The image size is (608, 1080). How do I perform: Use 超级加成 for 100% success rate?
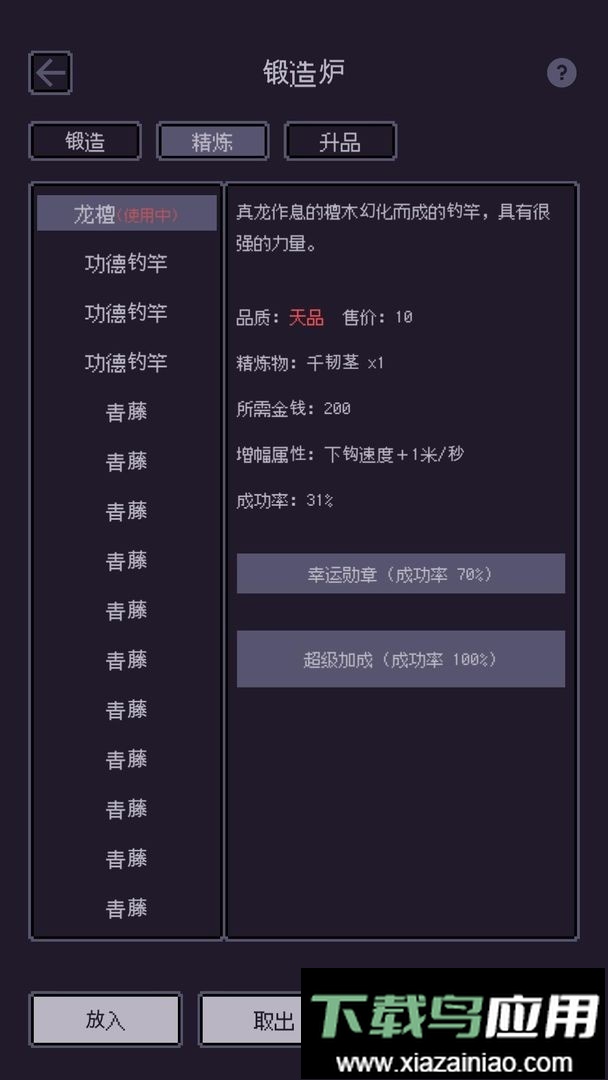pos(400,659)
